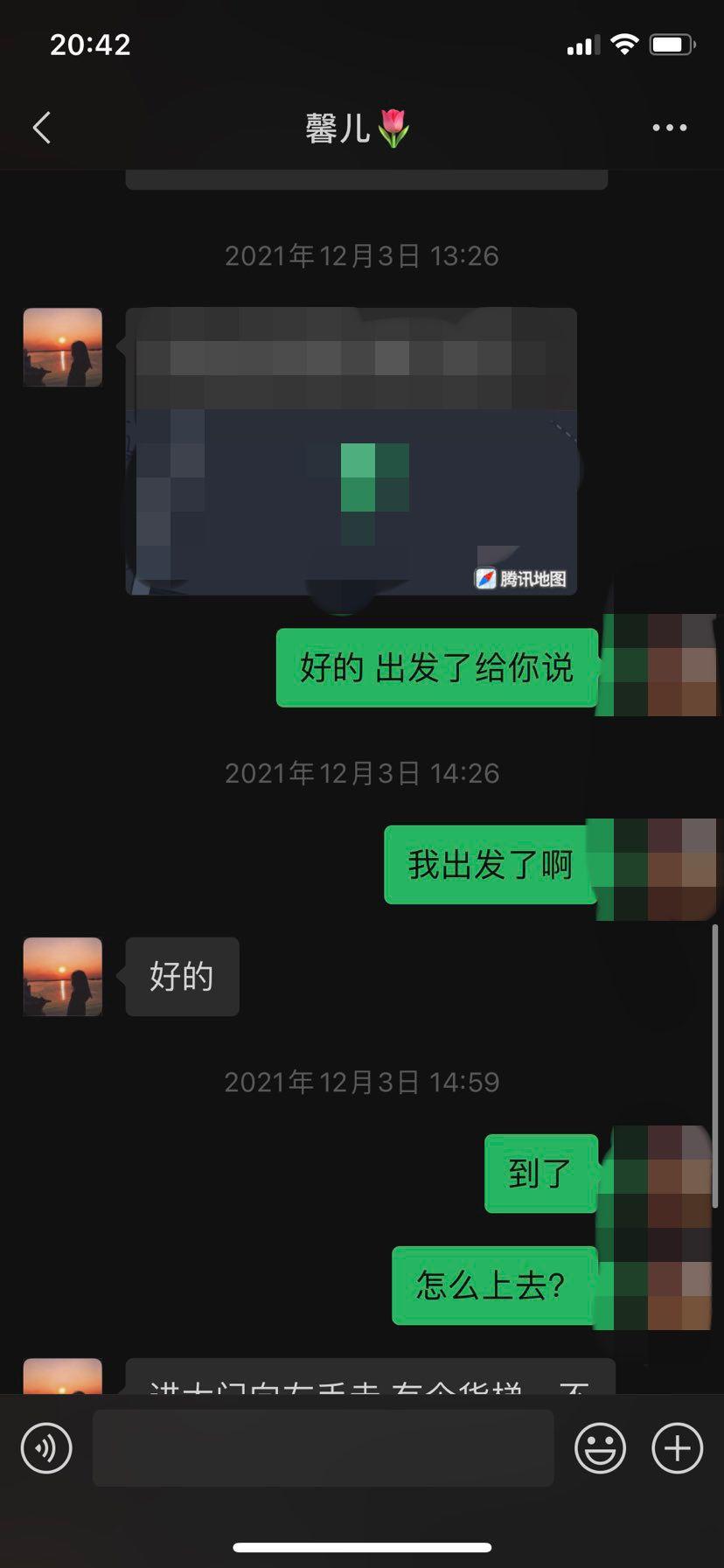
Task: Open the emoji sticker panel
Action: [600, 1448]
